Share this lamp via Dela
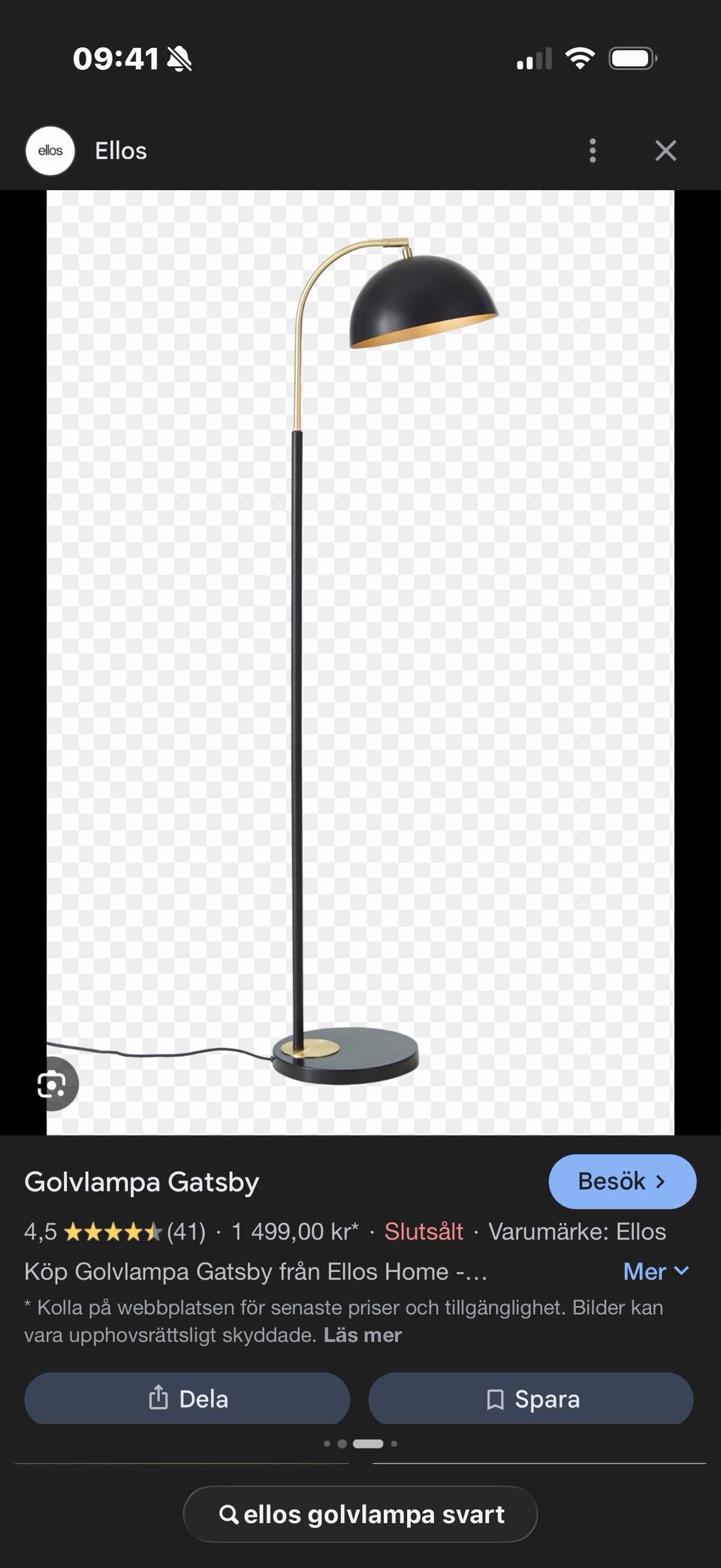The image size is (721, 1568). (187, 1399)
